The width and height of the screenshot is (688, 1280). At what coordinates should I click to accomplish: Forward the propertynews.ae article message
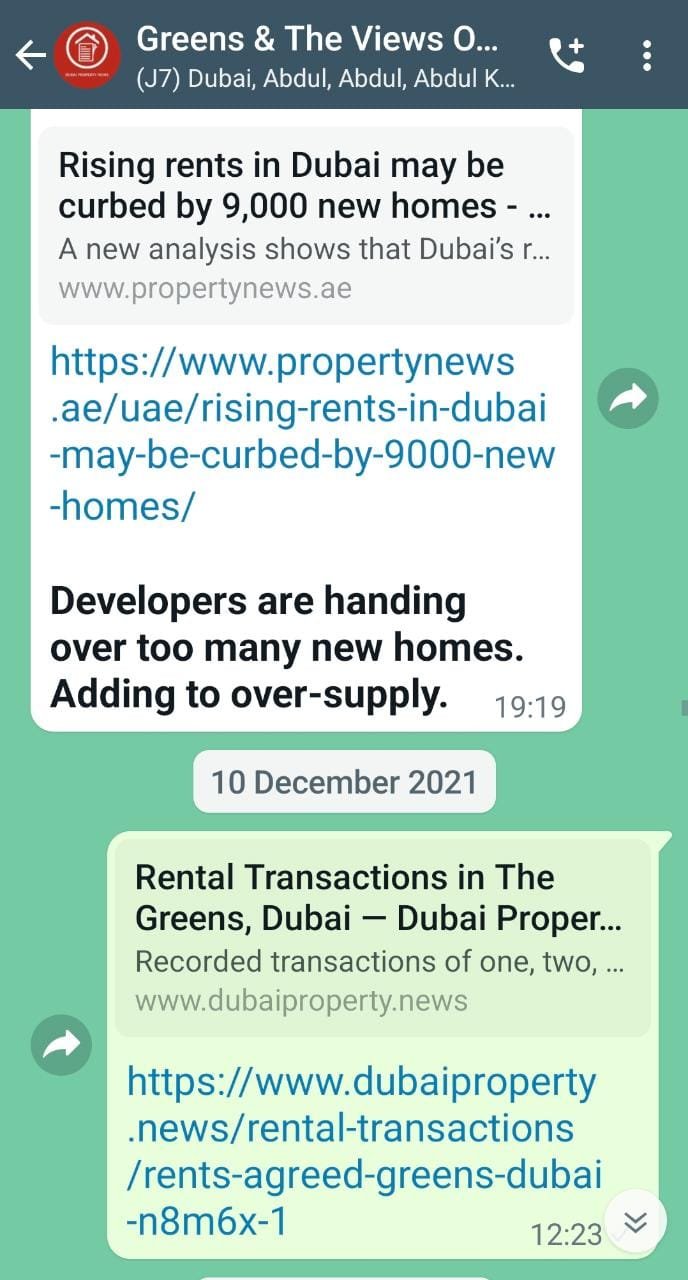pyautogui.click(x=628, y=399)
